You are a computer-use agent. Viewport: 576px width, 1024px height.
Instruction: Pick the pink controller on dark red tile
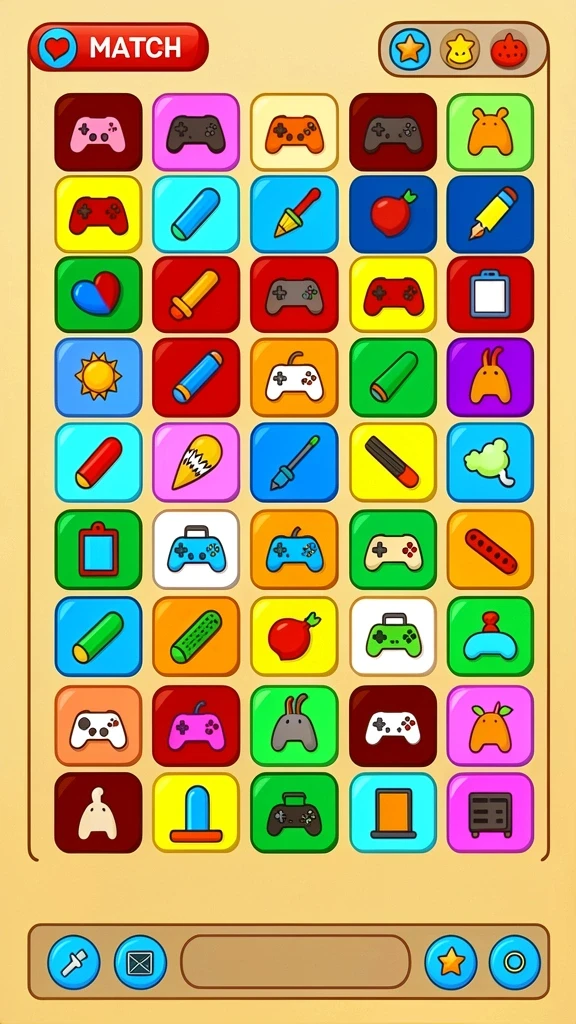98,132
